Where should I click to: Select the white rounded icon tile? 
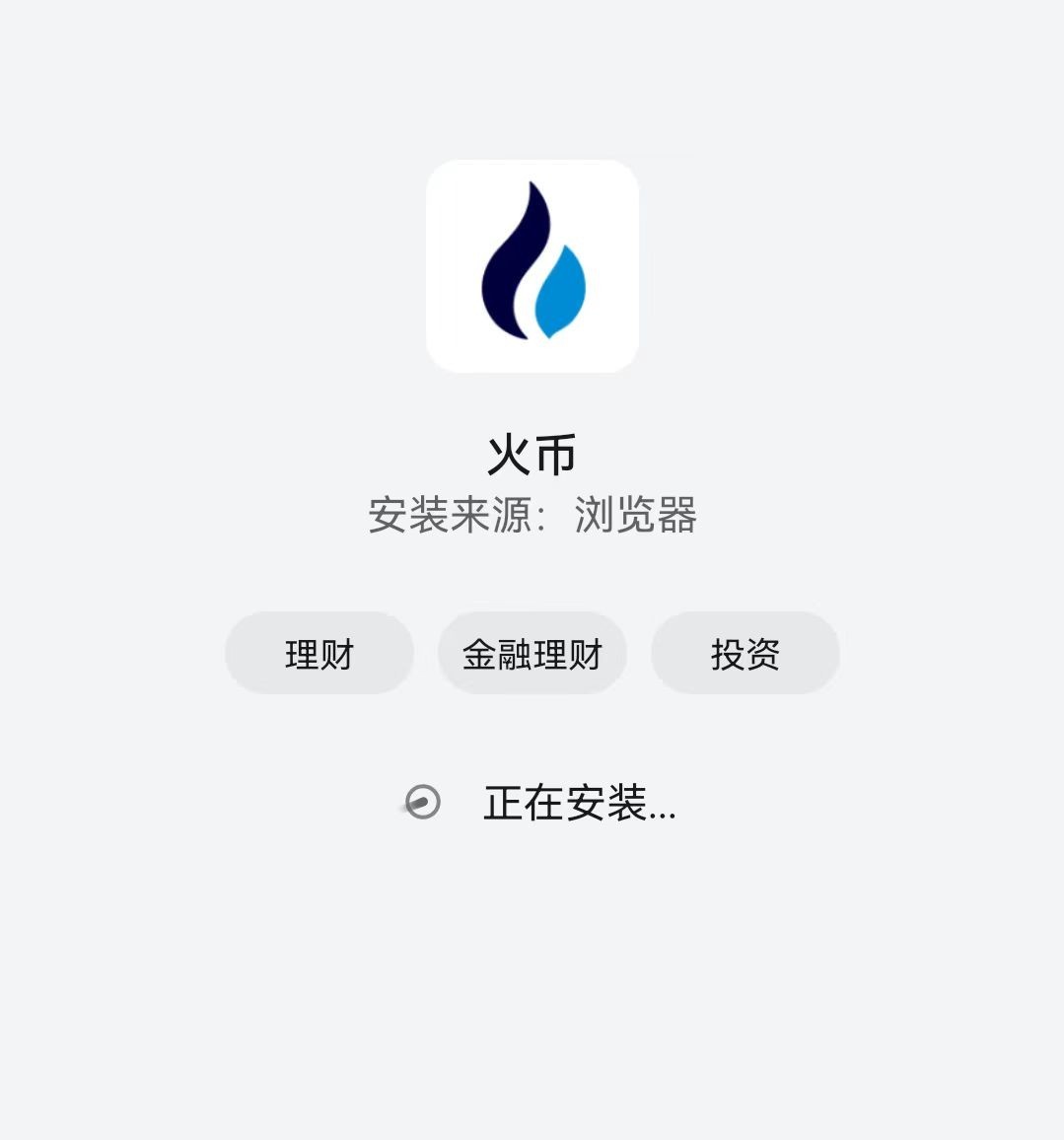(532, 266)
